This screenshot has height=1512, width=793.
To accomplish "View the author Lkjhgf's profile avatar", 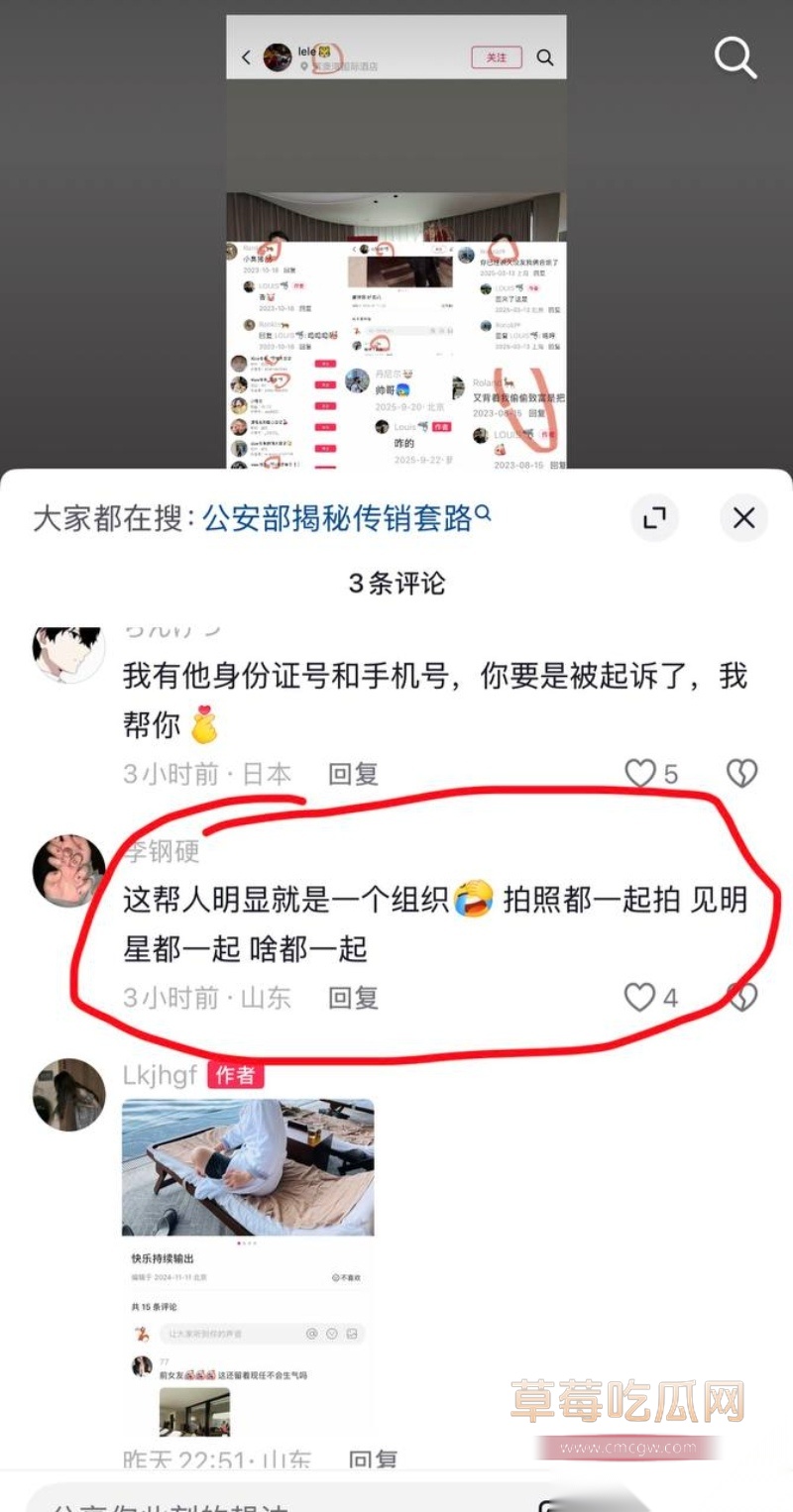I will point(68,1094).
